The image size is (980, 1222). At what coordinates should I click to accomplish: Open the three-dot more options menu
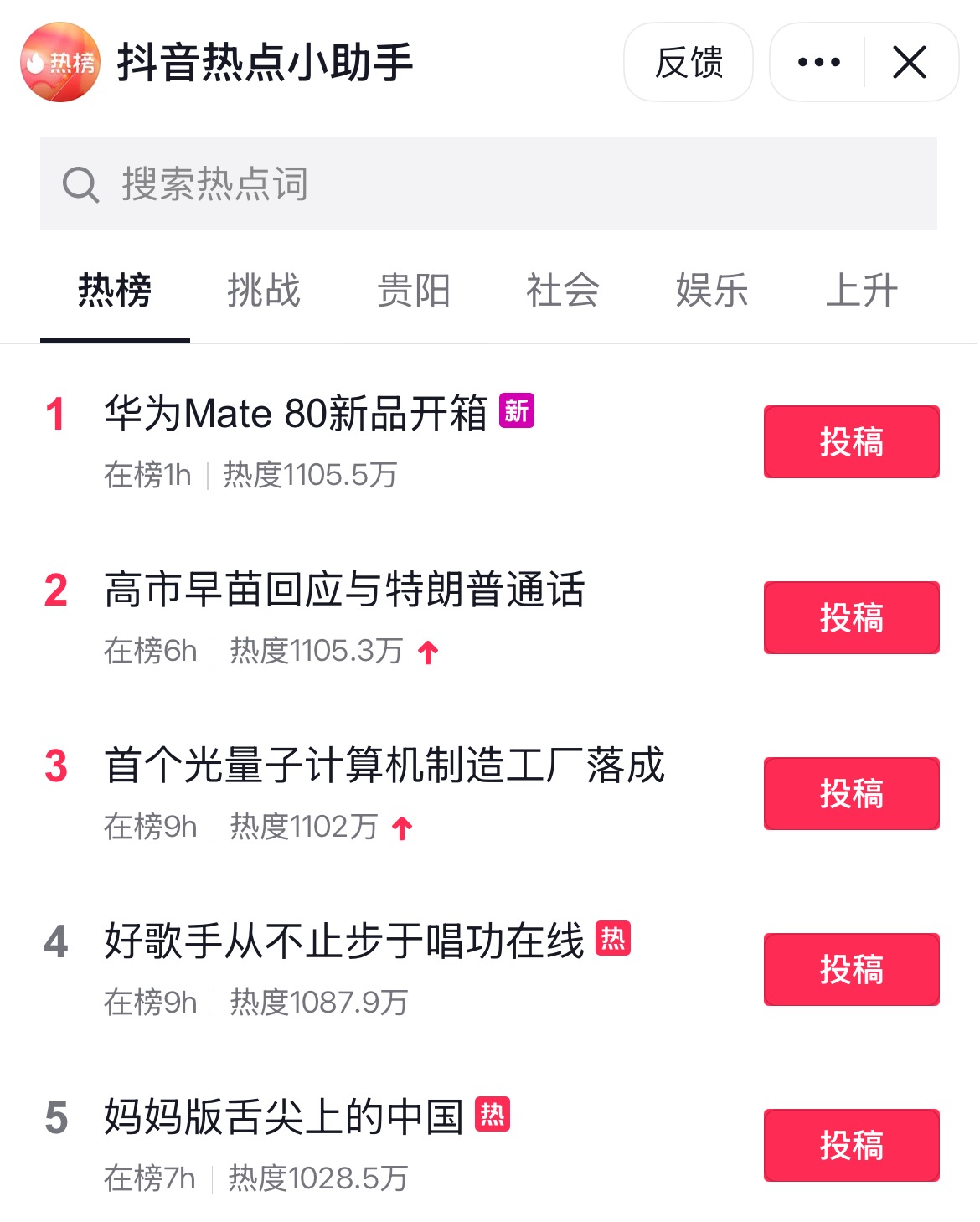[818, 63]
